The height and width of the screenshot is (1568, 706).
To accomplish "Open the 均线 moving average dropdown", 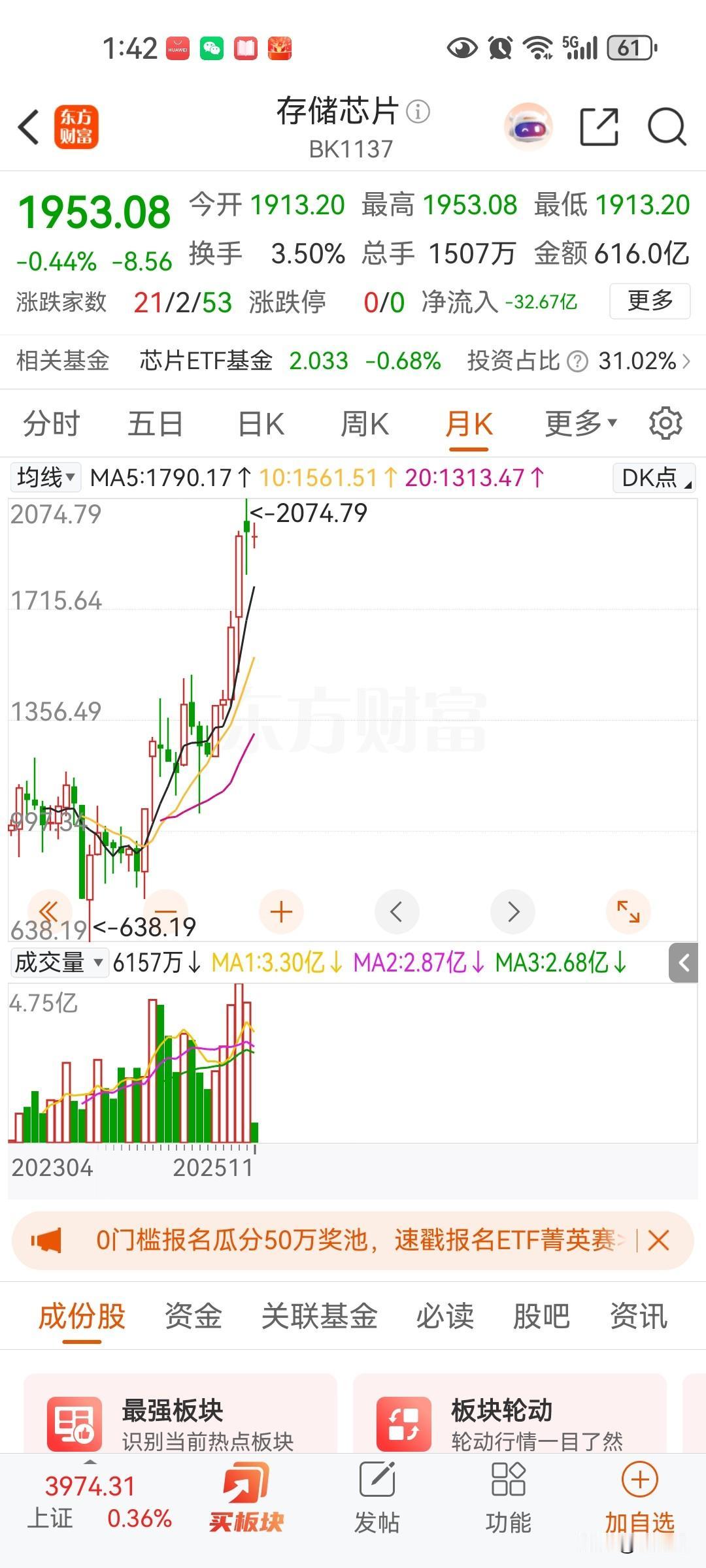I will (44, 478).
